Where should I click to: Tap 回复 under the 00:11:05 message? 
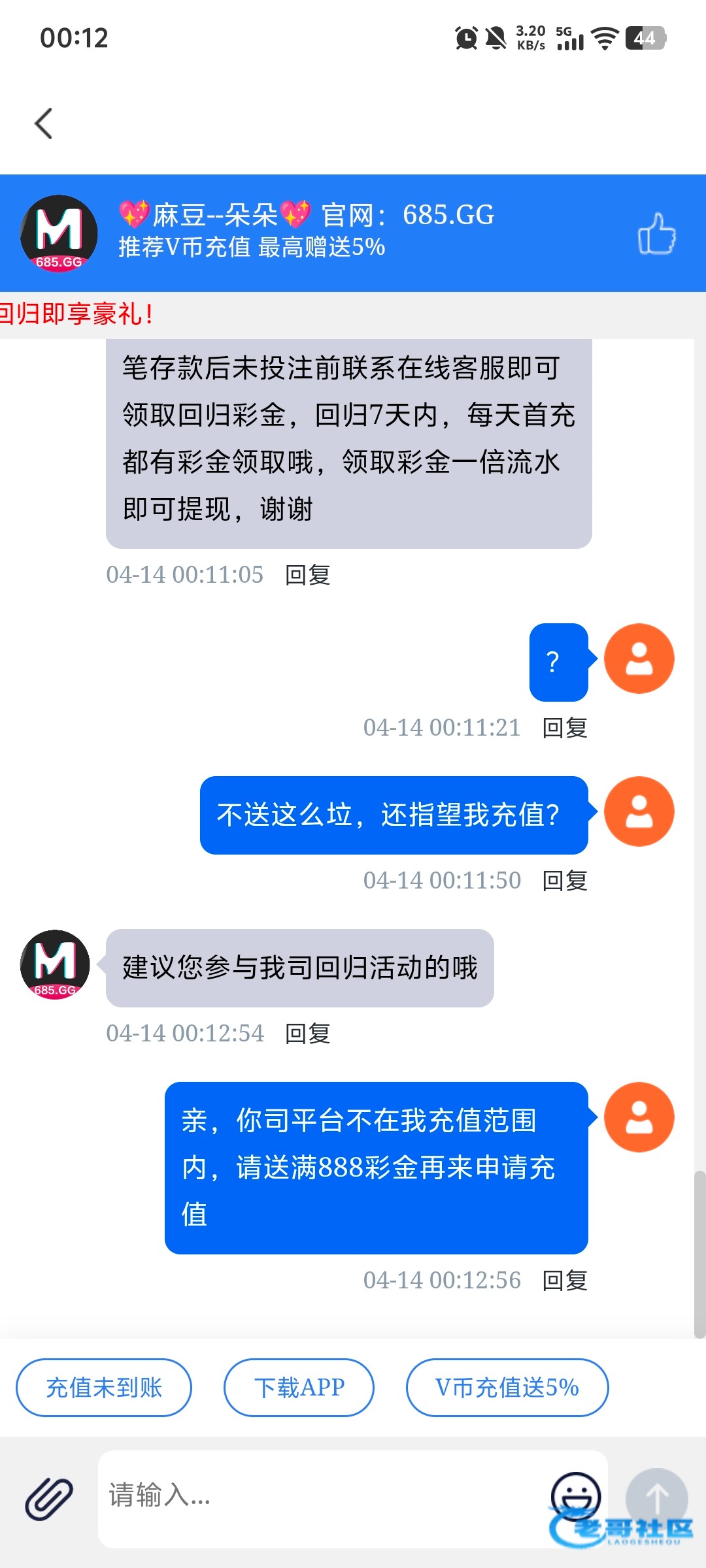[307, 575]
